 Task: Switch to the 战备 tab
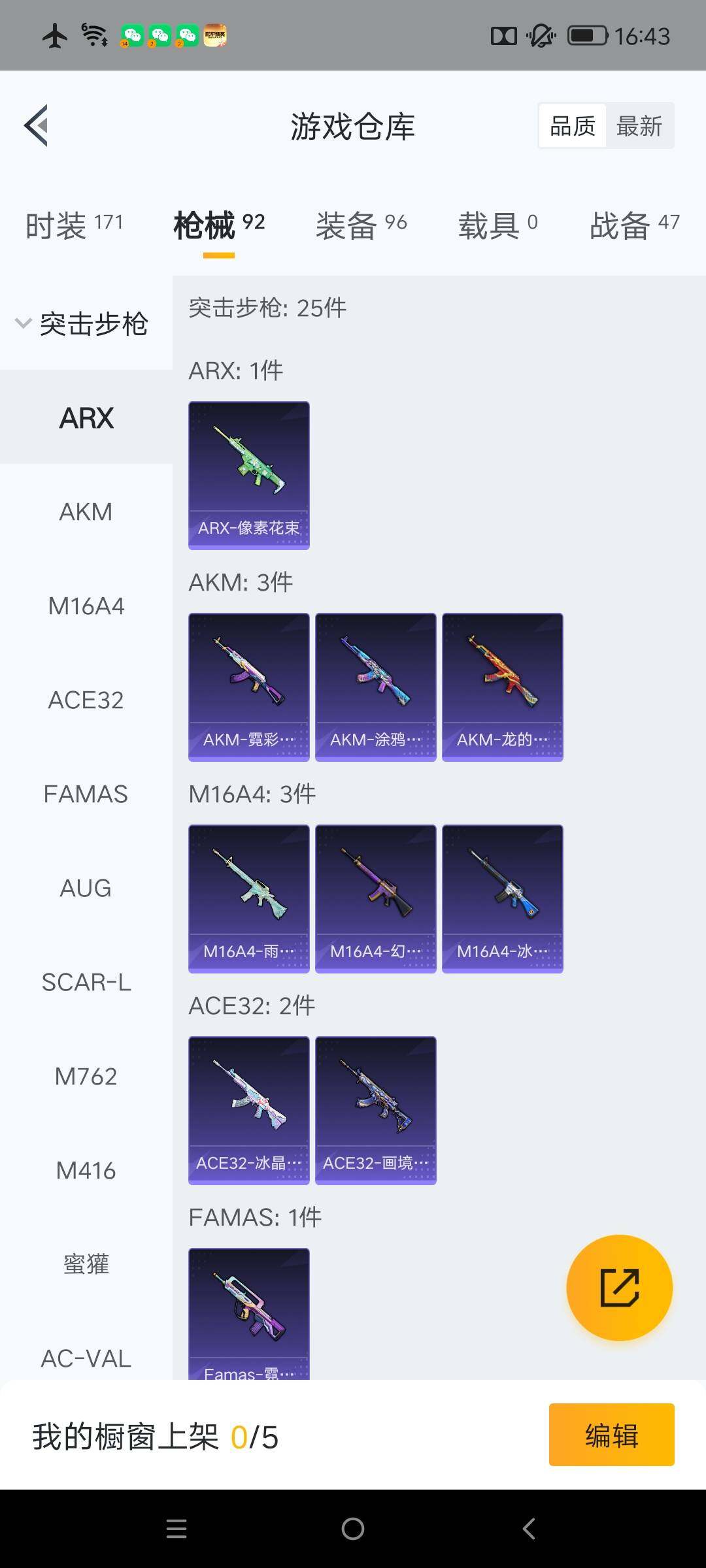point(634,225)
